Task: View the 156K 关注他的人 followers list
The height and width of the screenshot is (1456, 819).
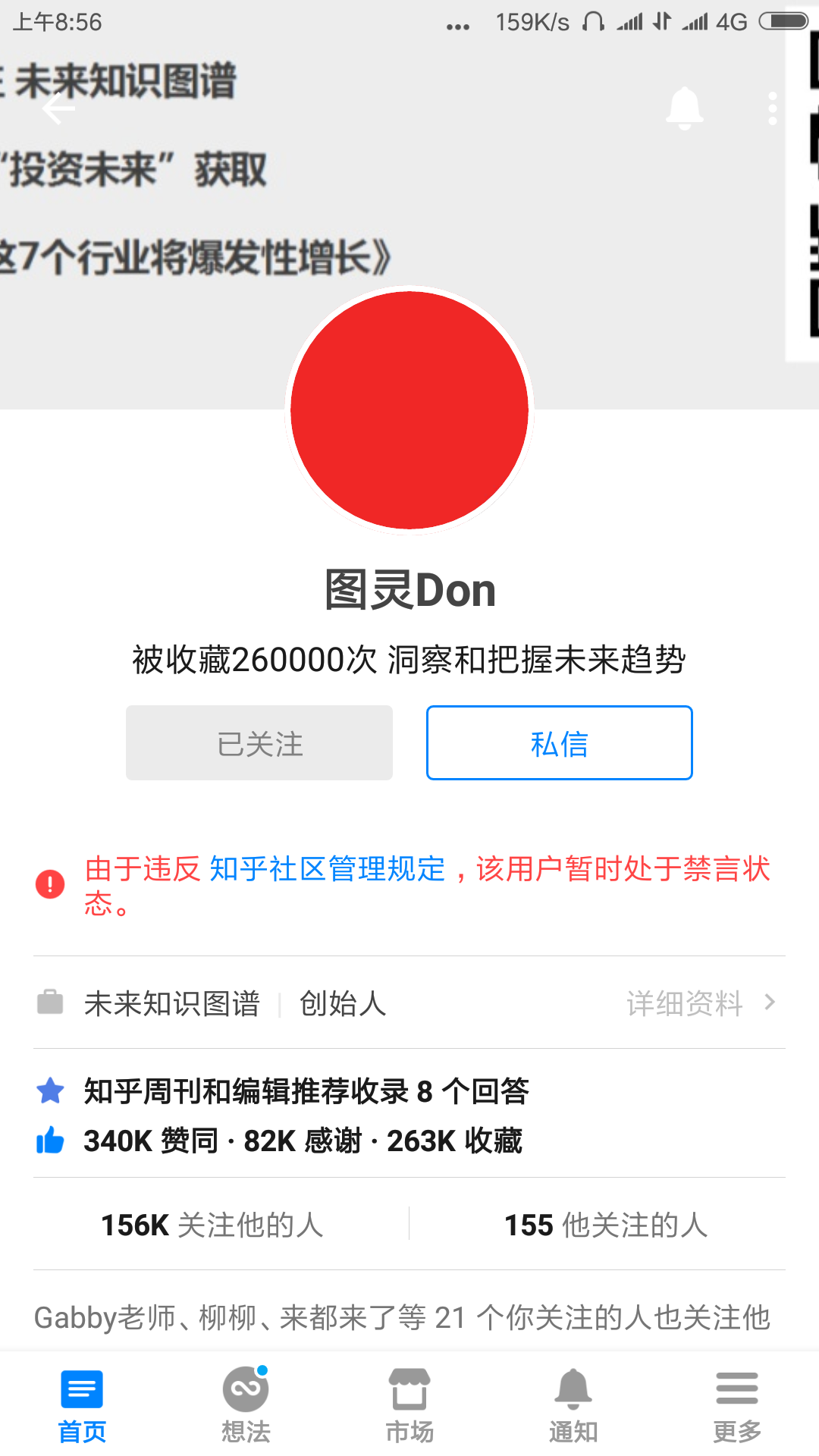Action: click(212, 1225)
